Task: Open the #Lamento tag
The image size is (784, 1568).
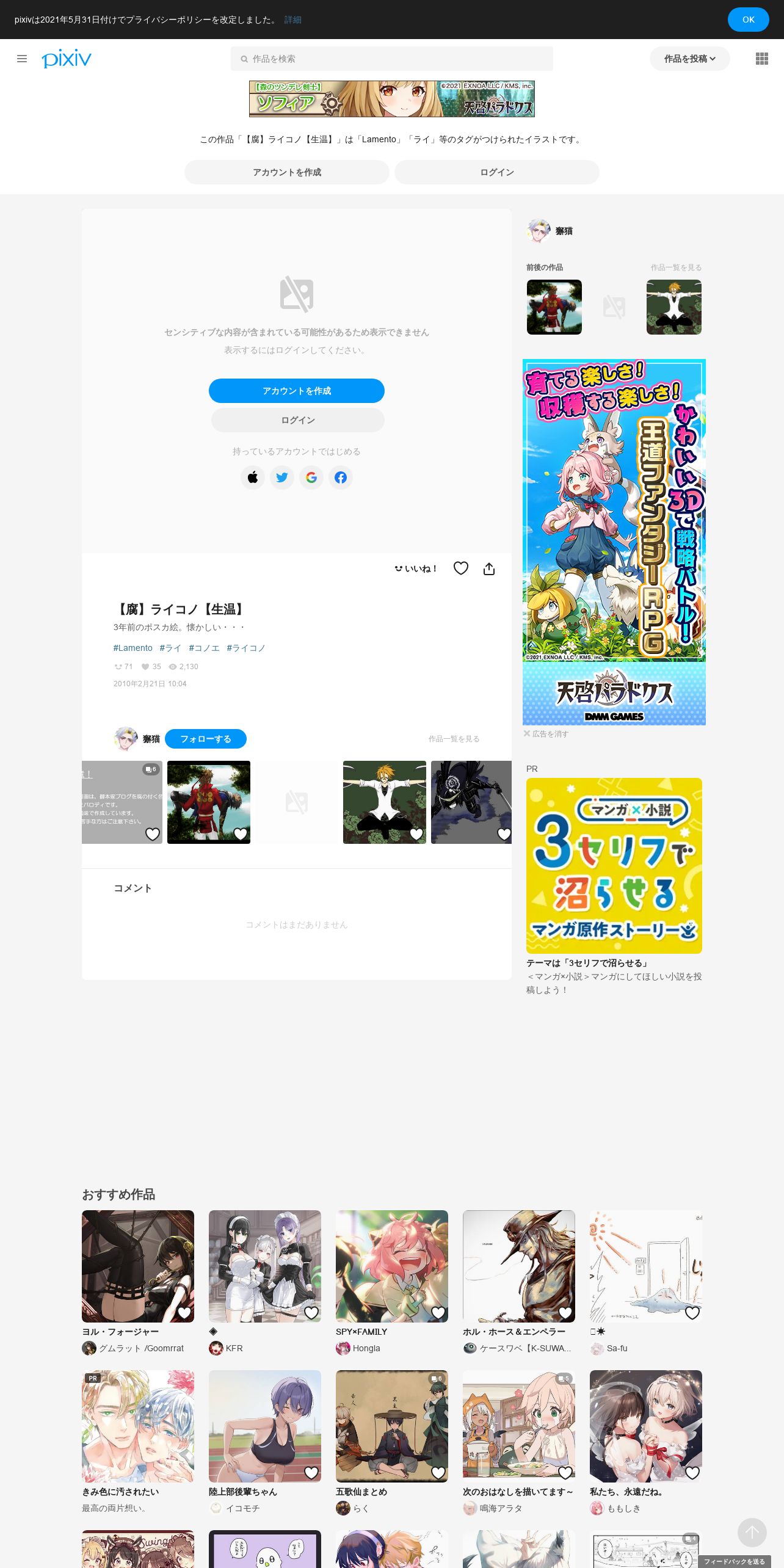Action: click(x=132, y=648)
